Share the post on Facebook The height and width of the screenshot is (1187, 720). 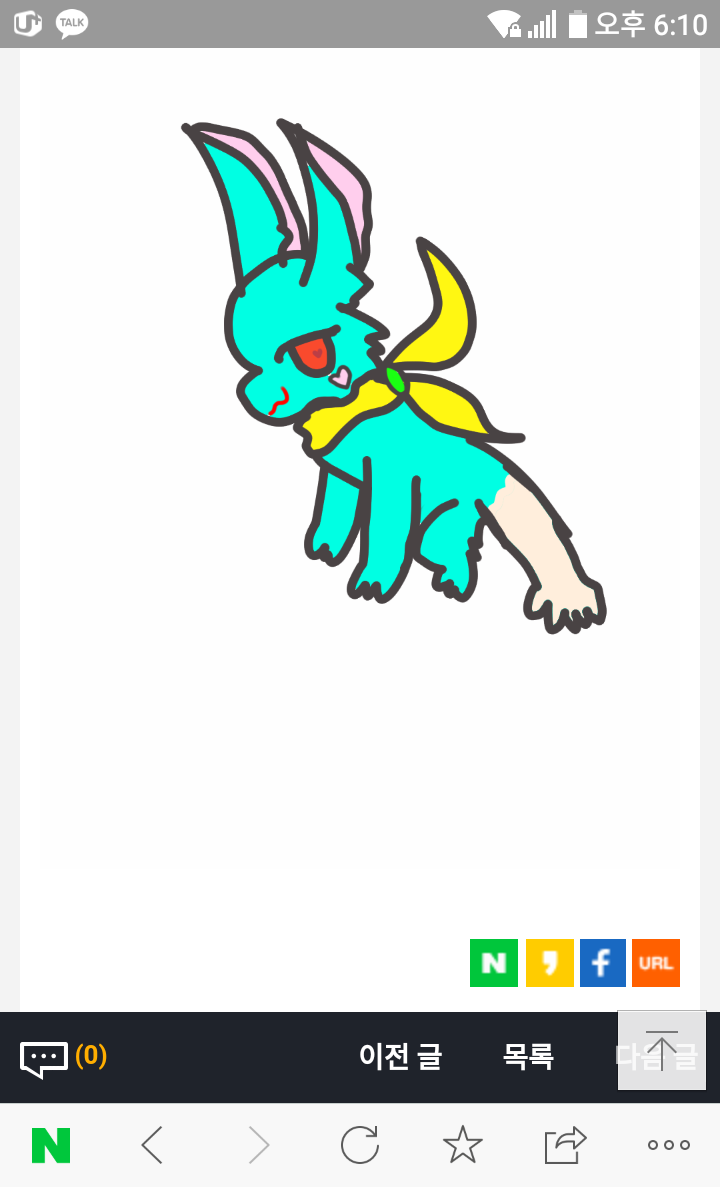point(603,963)
